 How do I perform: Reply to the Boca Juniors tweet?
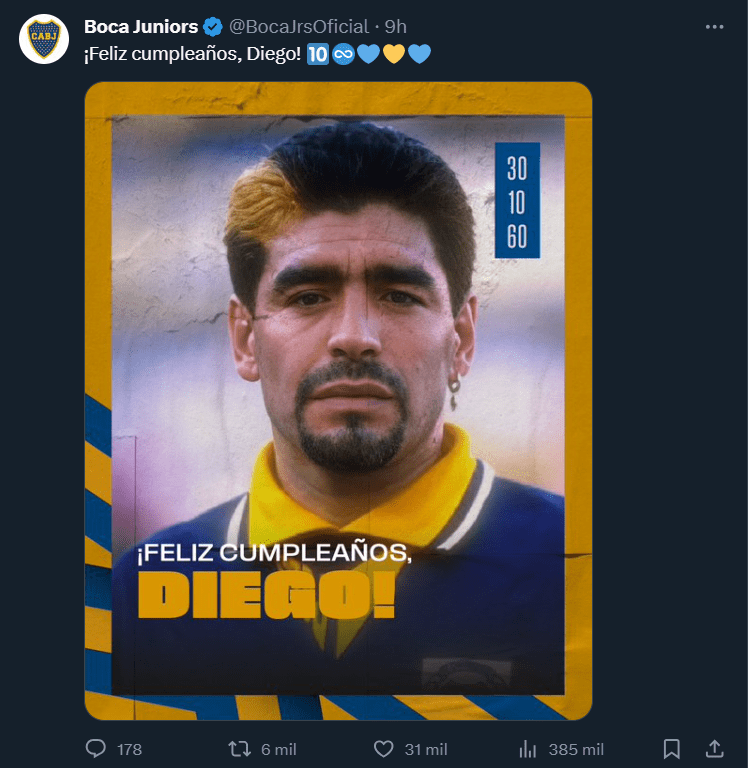(x=97, y=748)
